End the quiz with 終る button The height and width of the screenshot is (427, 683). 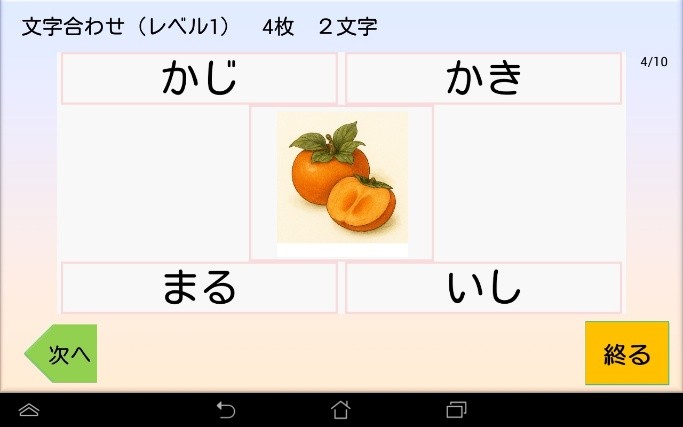coord(627,353)
